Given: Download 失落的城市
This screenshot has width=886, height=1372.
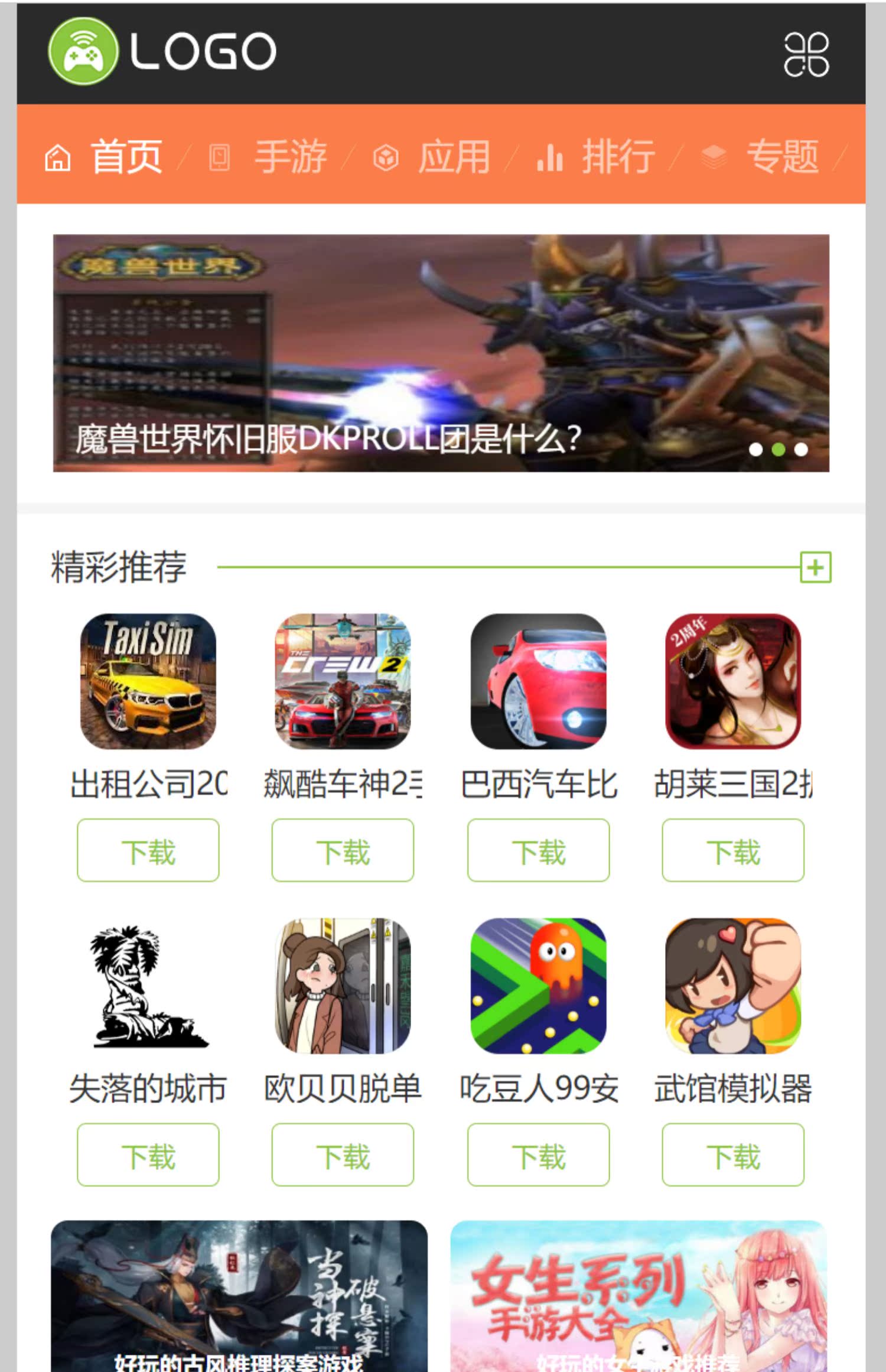Looking at the screenshot, I should click(x=148, y=1155).
